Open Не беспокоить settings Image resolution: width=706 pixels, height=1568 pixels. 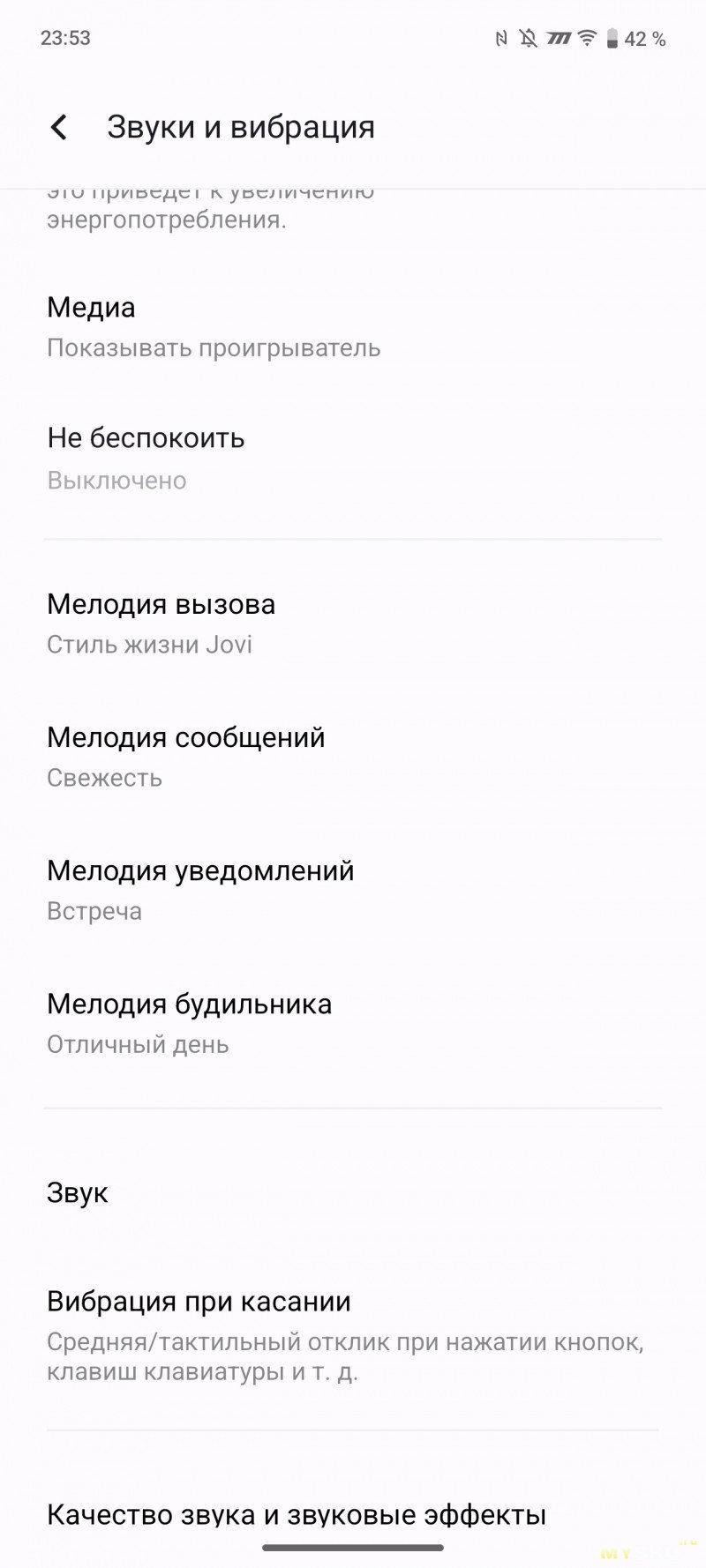pos(353,459)
